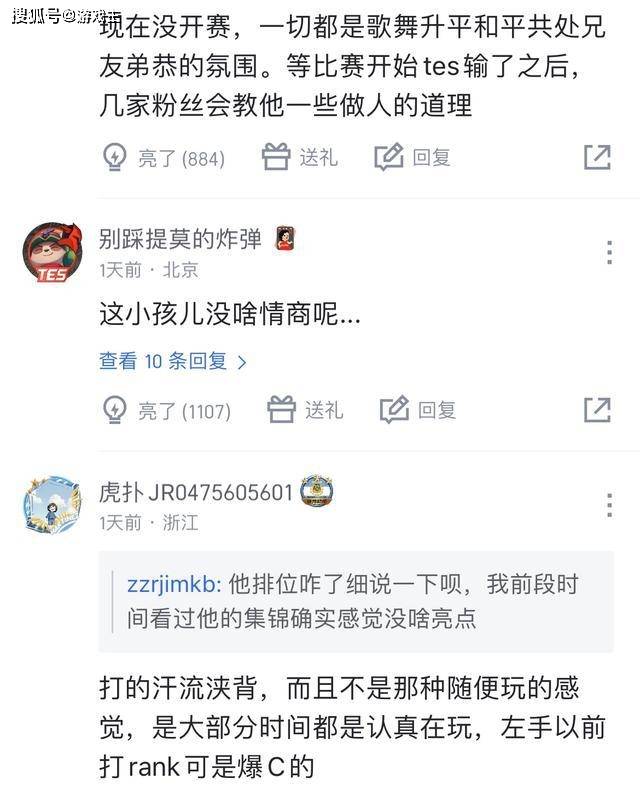Reply to the comment with 884 likes
The width and height of the screenshot is (640, 790).
(413, 157)
